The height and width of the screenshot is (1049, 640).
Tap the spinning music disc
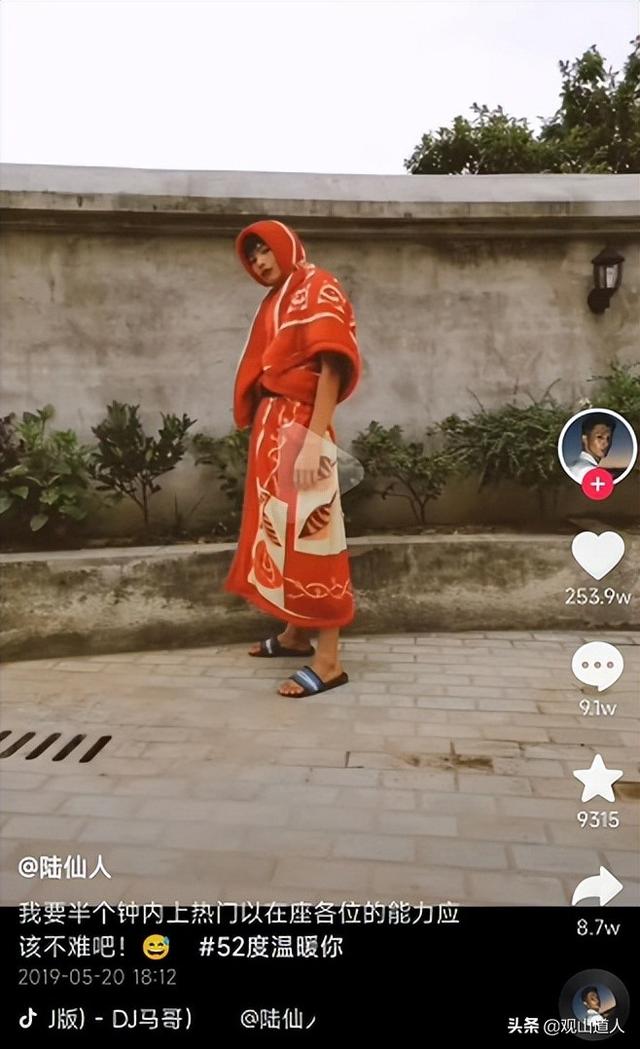[594, 1003]
